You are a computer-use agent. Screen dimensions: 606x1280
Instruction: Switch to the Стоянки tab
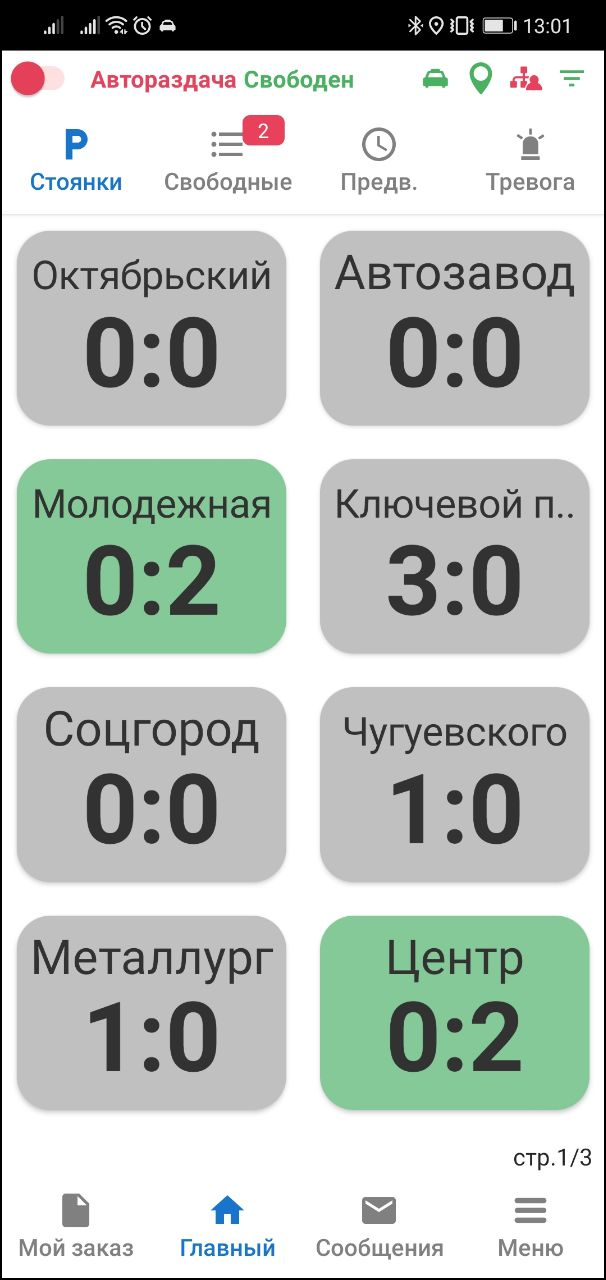[76, 160]
